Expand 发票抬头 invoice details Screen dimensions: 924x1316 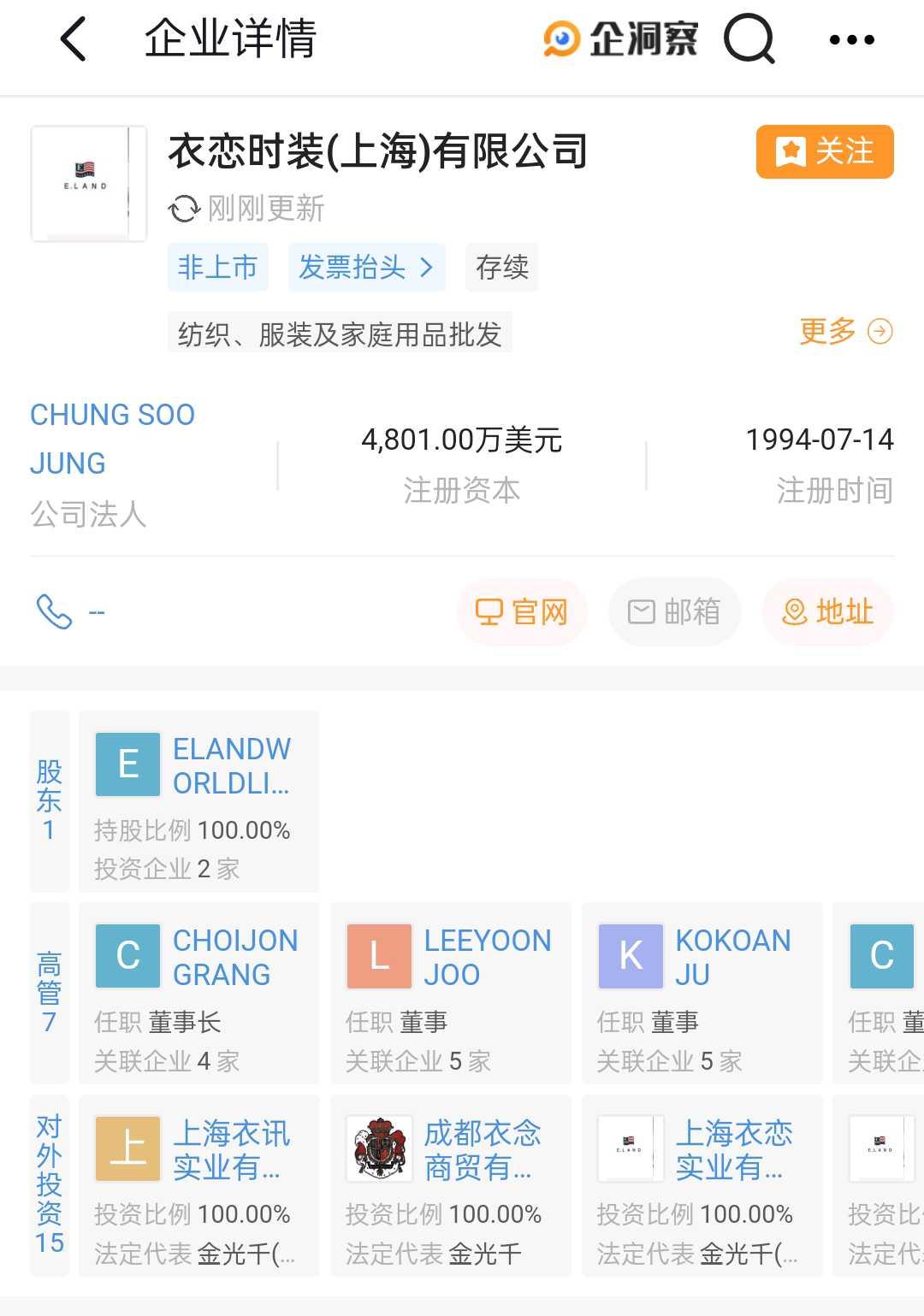click(366, 267)
